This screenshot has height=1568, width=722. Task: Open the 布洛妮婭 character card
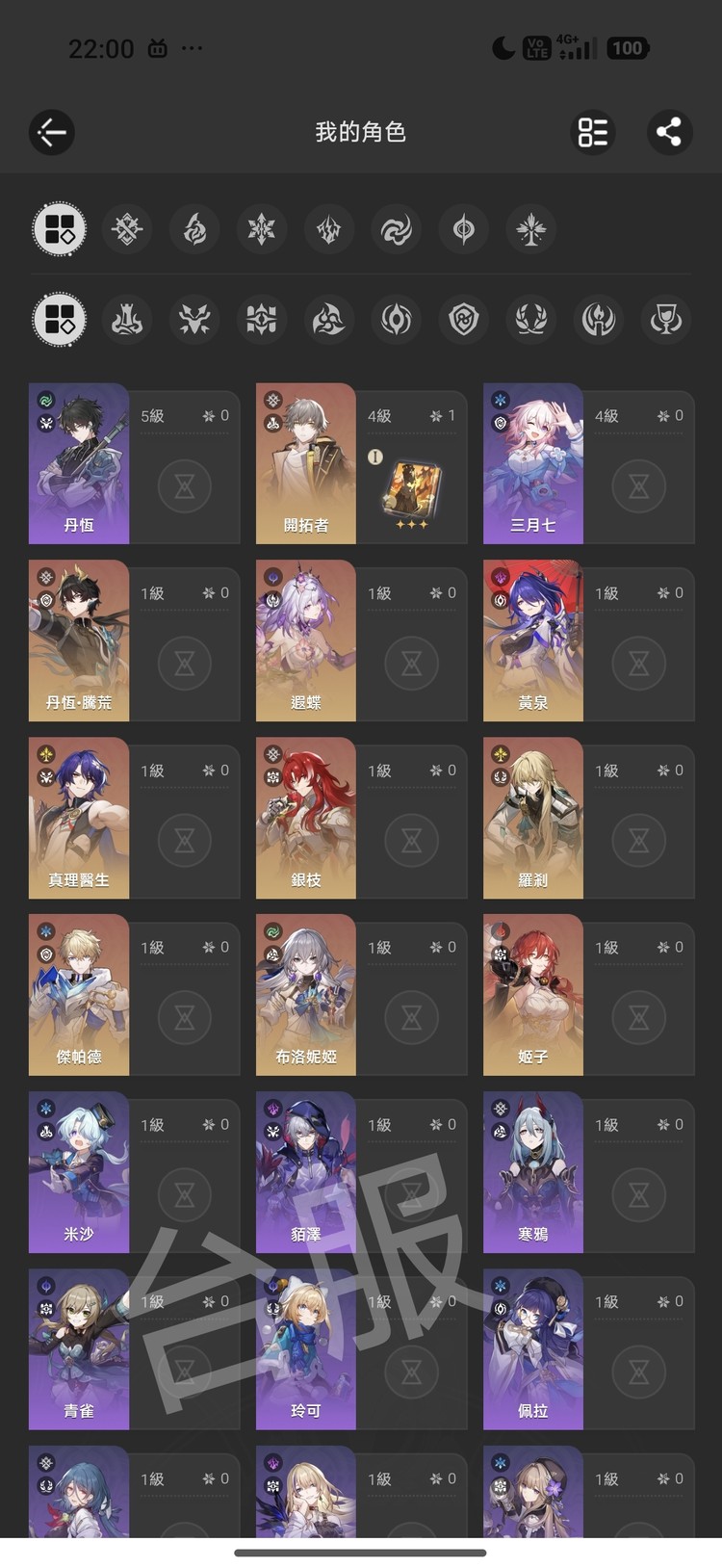[306, 995]
